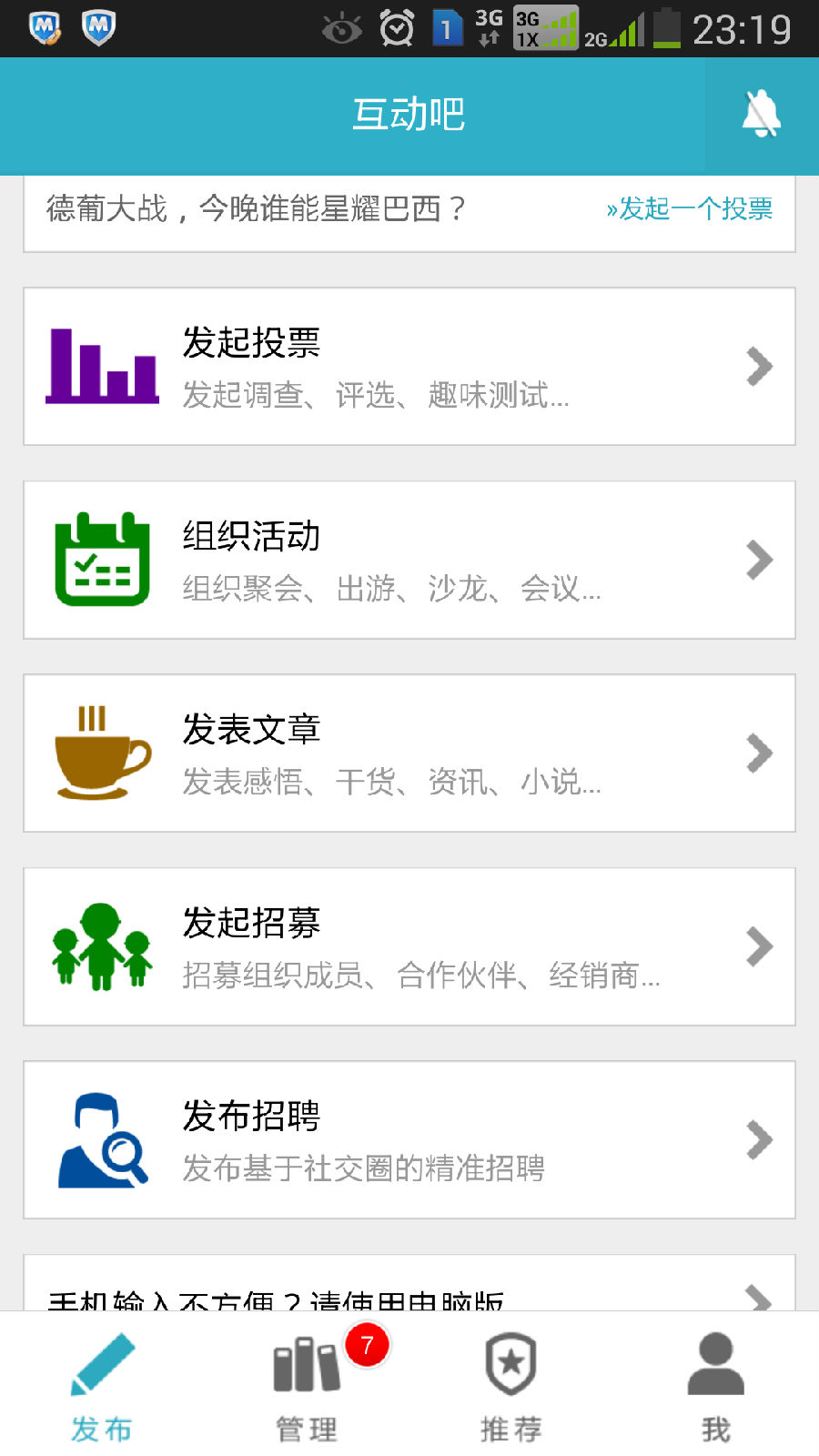
Task: Open the 我 profile tab
Action: click(716, 1386)
